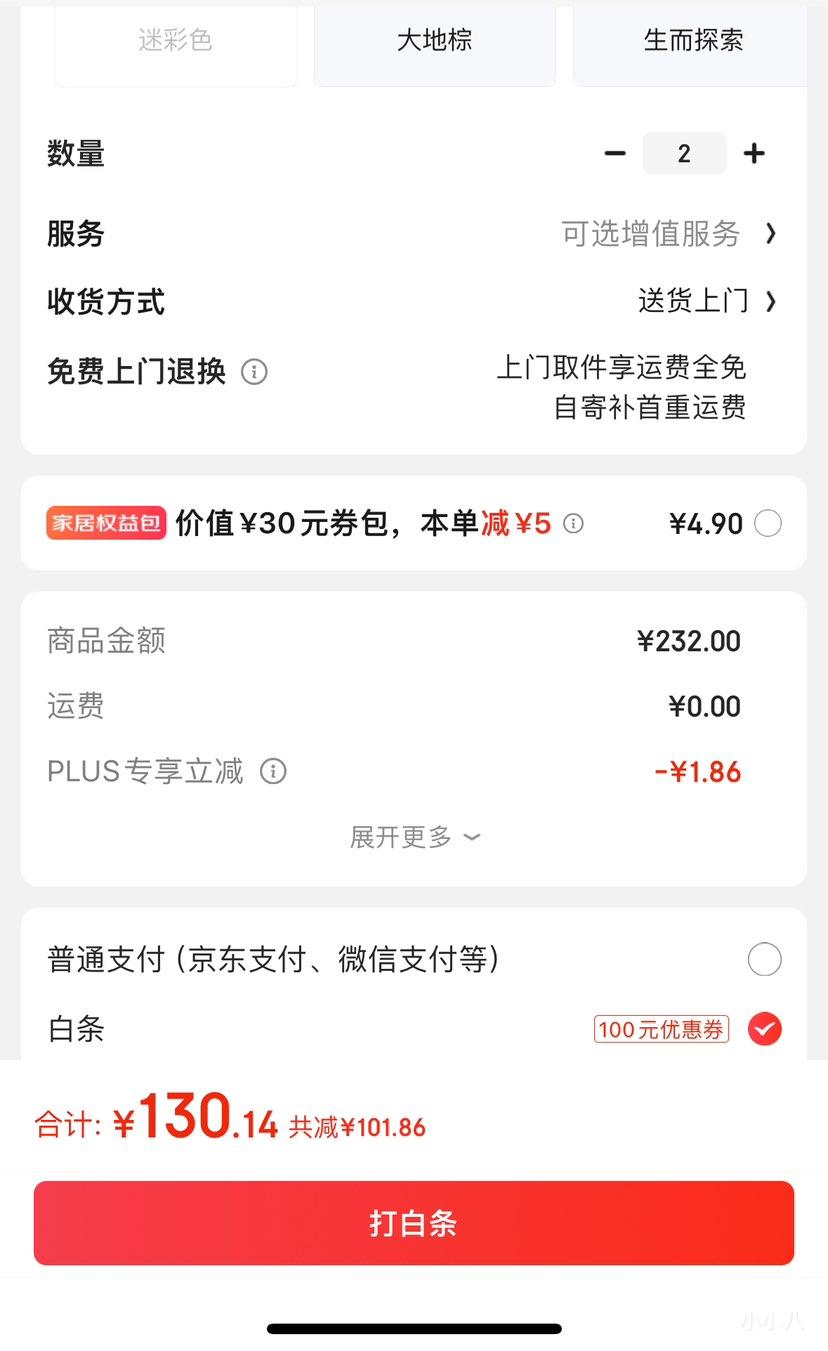Show info for PLUS专享立减

273,772
